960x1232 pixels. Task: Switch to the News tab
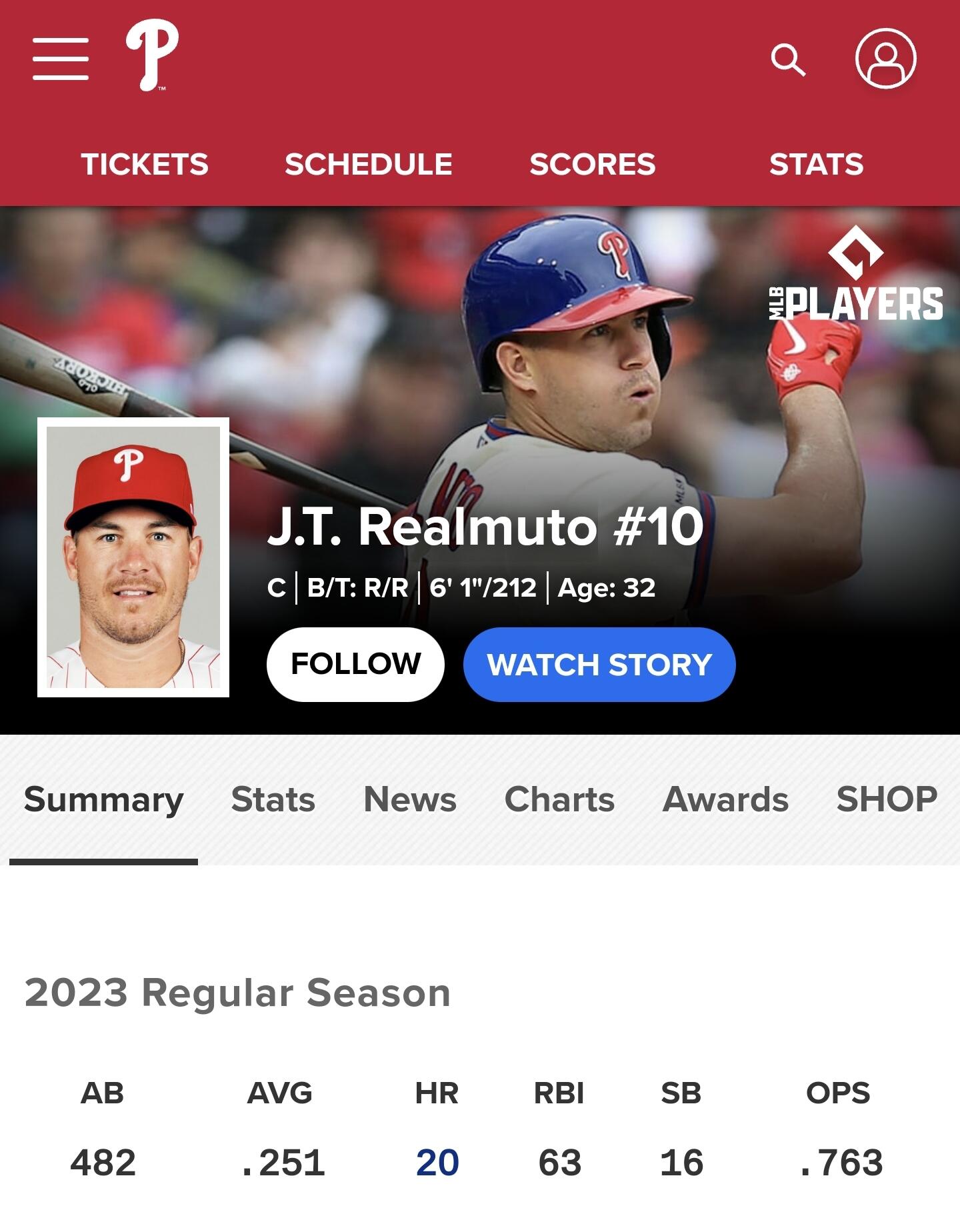pyautogui.click(x=410, y=799)
